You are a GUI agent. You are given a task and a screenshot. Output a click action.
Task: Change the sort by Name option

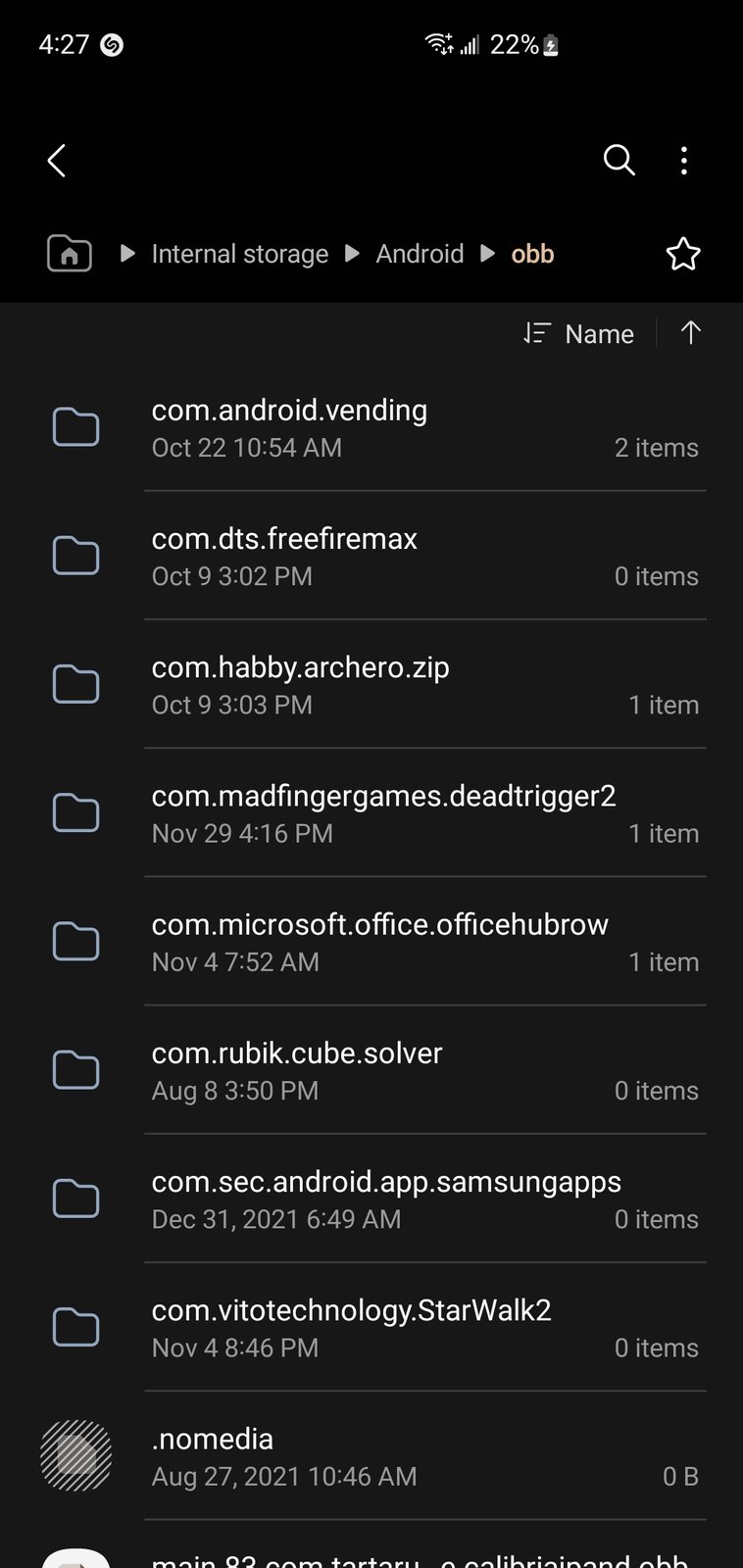(x=579, y=334)
